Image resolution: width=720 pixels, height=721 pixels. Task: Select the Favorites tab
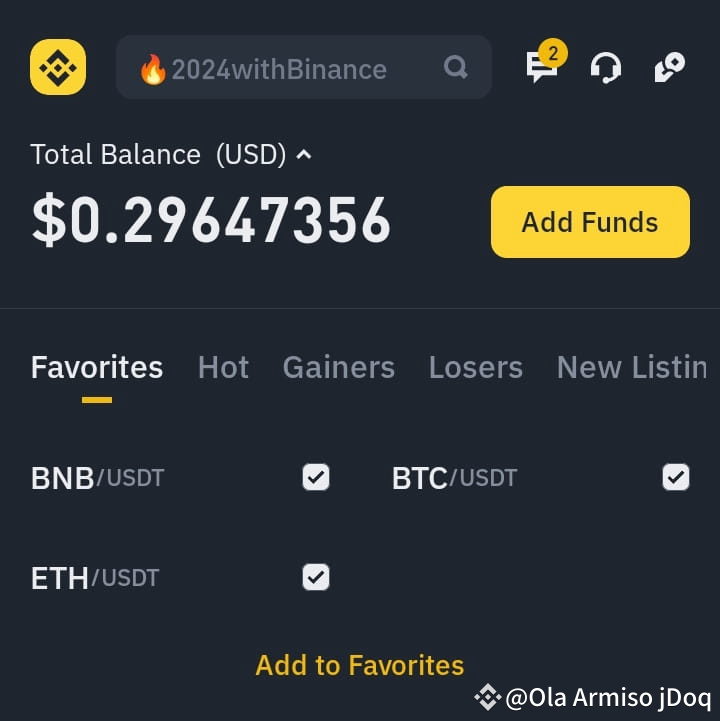tap(96, 368)
